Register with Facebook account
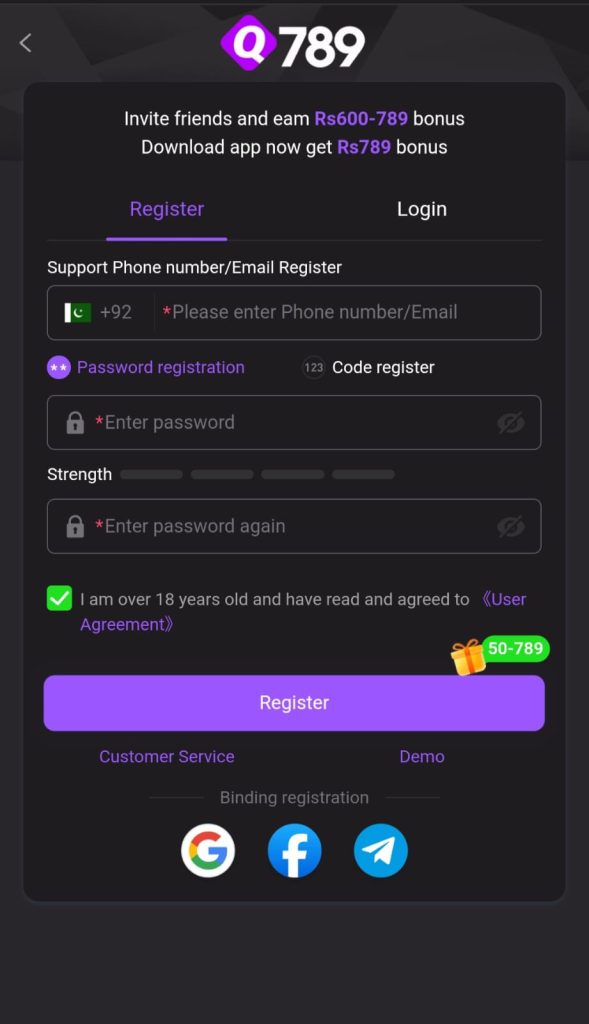 pyautogui.click(x=294, y=850)
